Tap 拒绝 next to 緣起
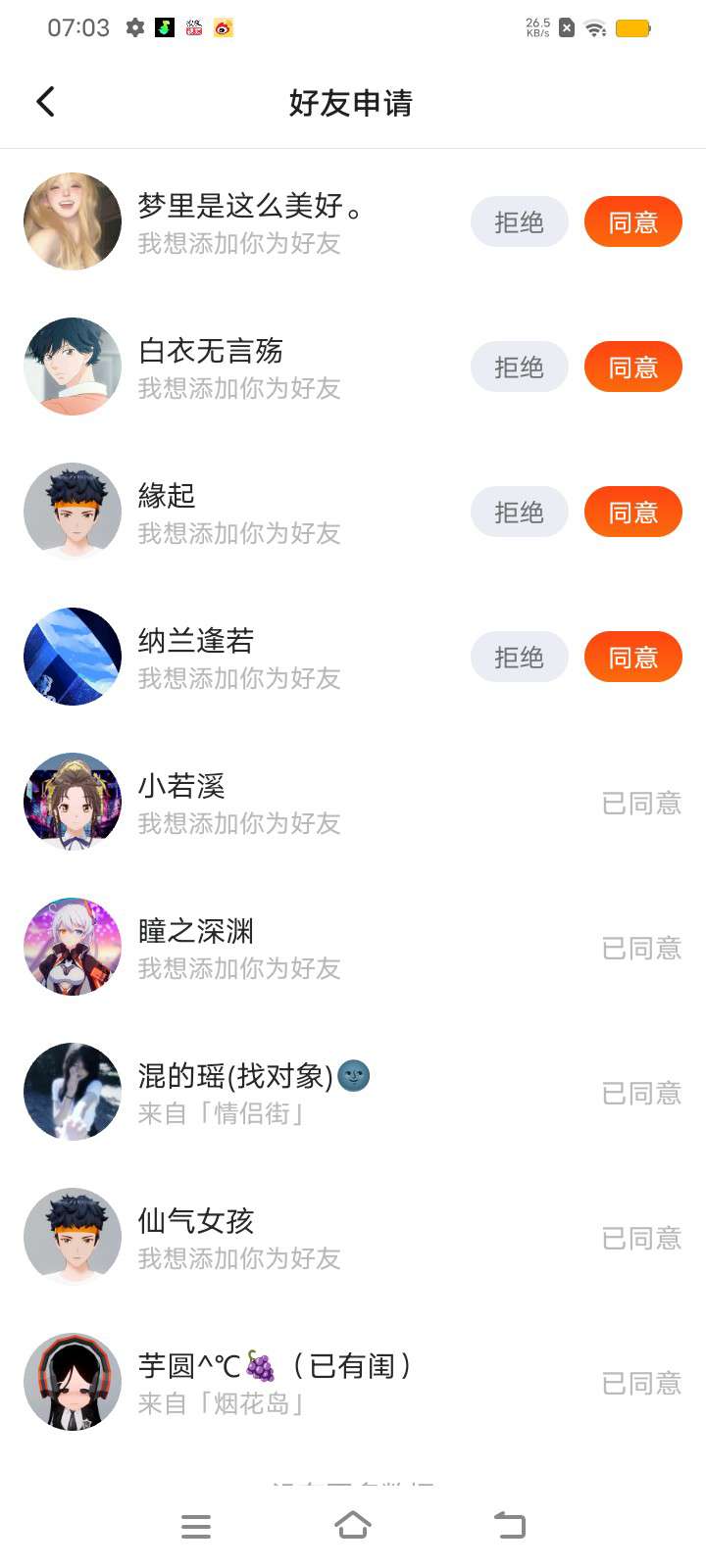This screenshot has height=1568, width=706. point(519,513)
